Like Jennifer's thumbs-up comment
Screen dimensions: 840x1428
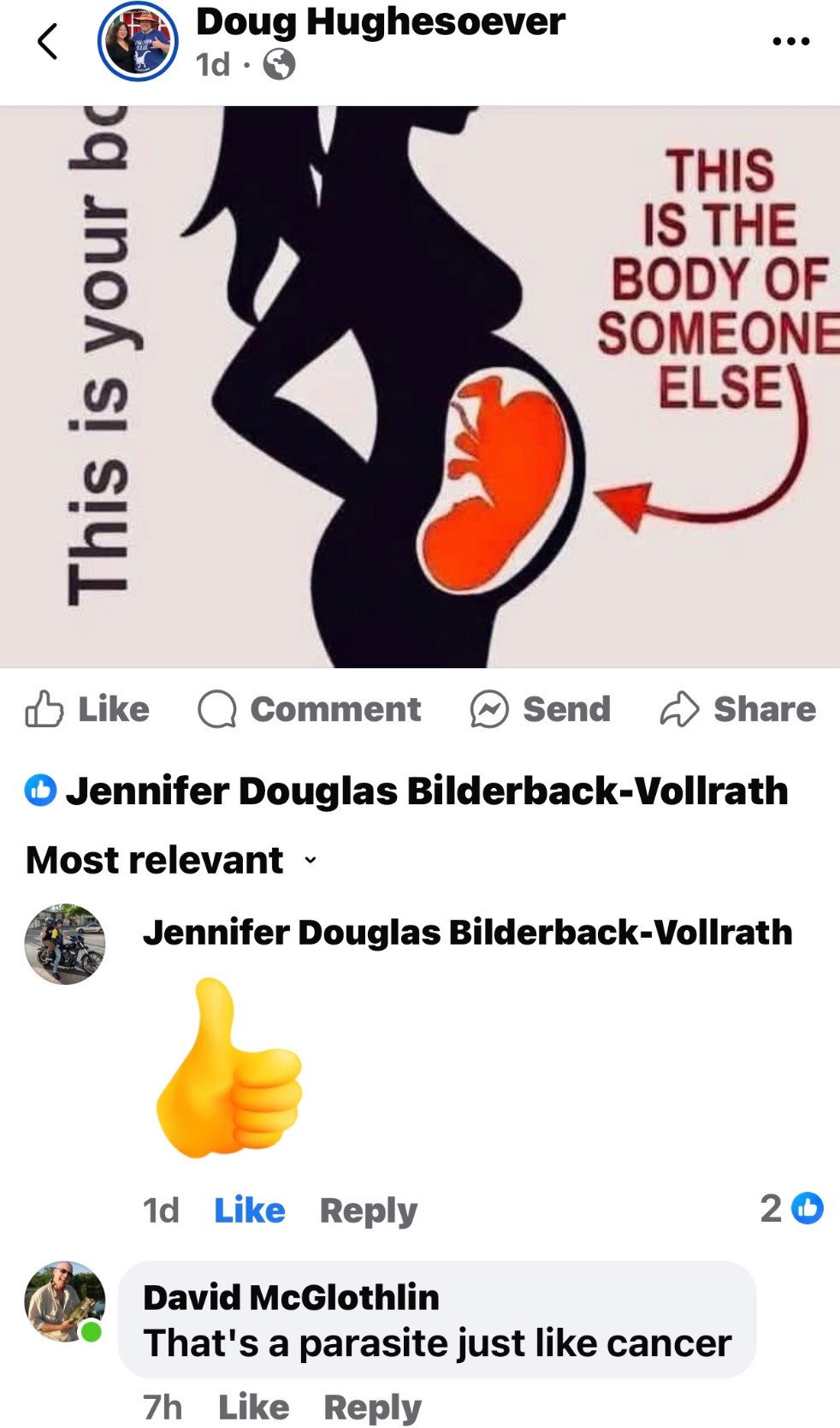coord(249,1210)
